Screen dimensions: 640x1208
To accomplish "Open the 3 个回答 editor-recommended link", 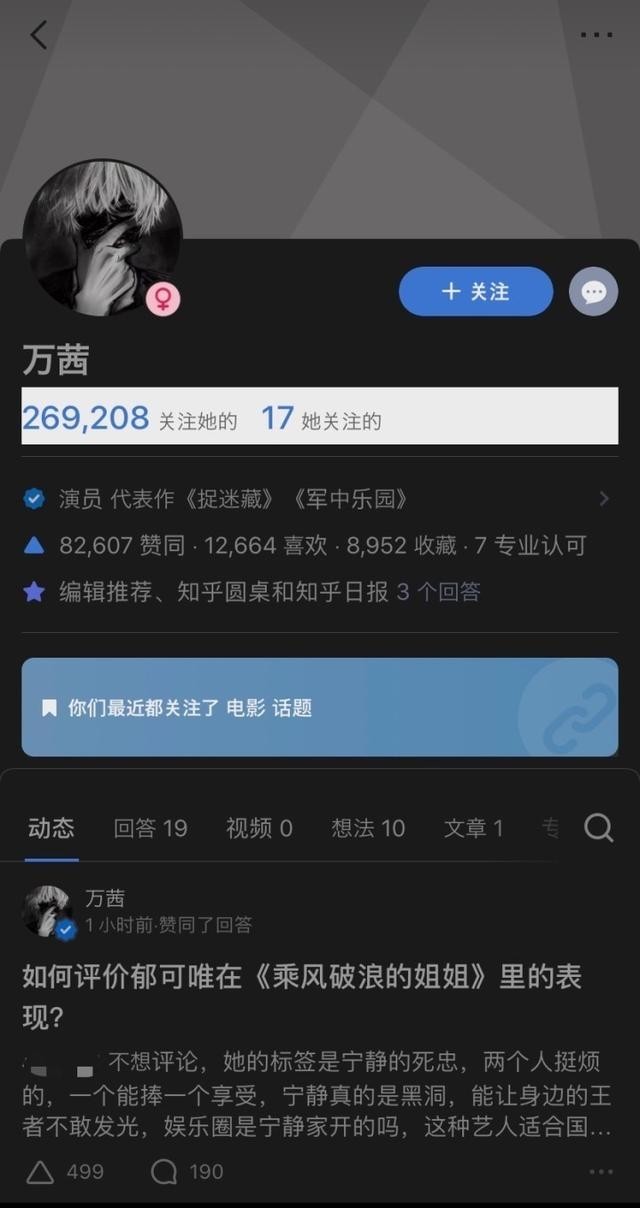I will [x=438, y=592].
